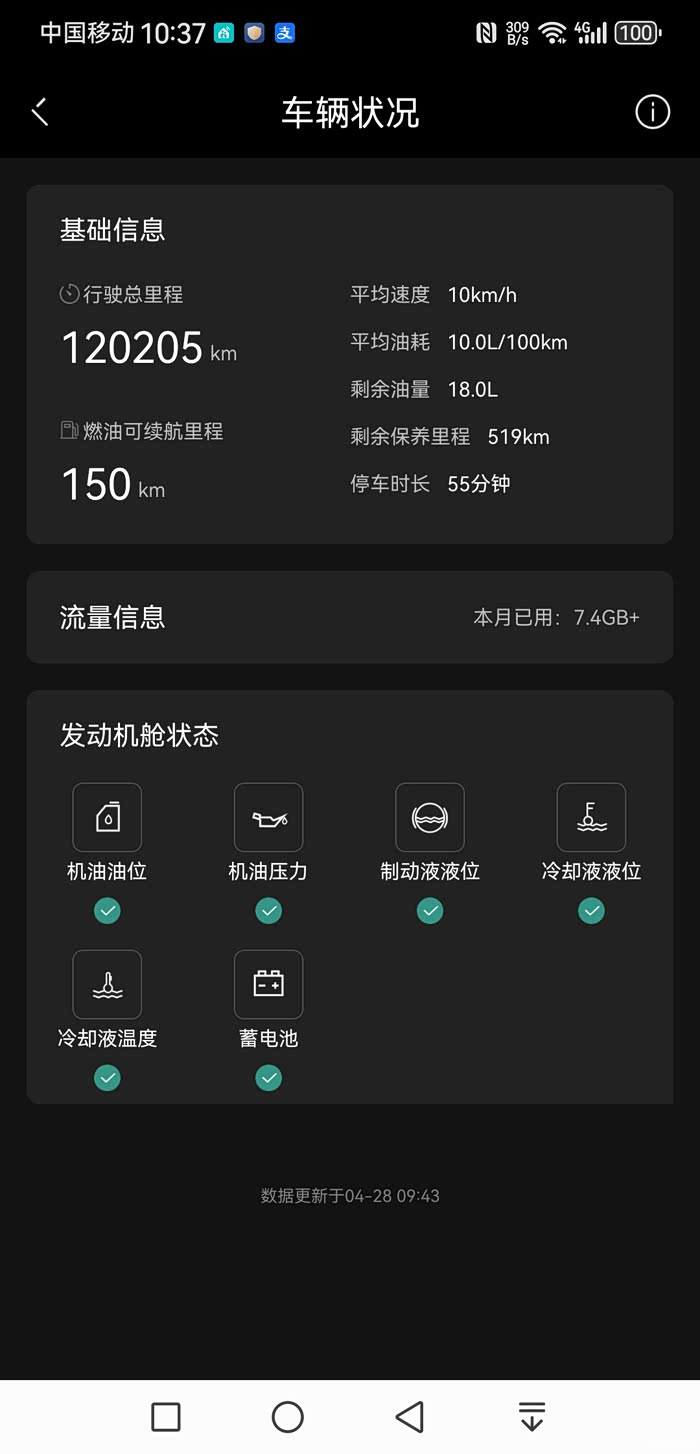Tap the 蓄电池 battery status item
700x1454 pixels.
[x=268, y=1019]
